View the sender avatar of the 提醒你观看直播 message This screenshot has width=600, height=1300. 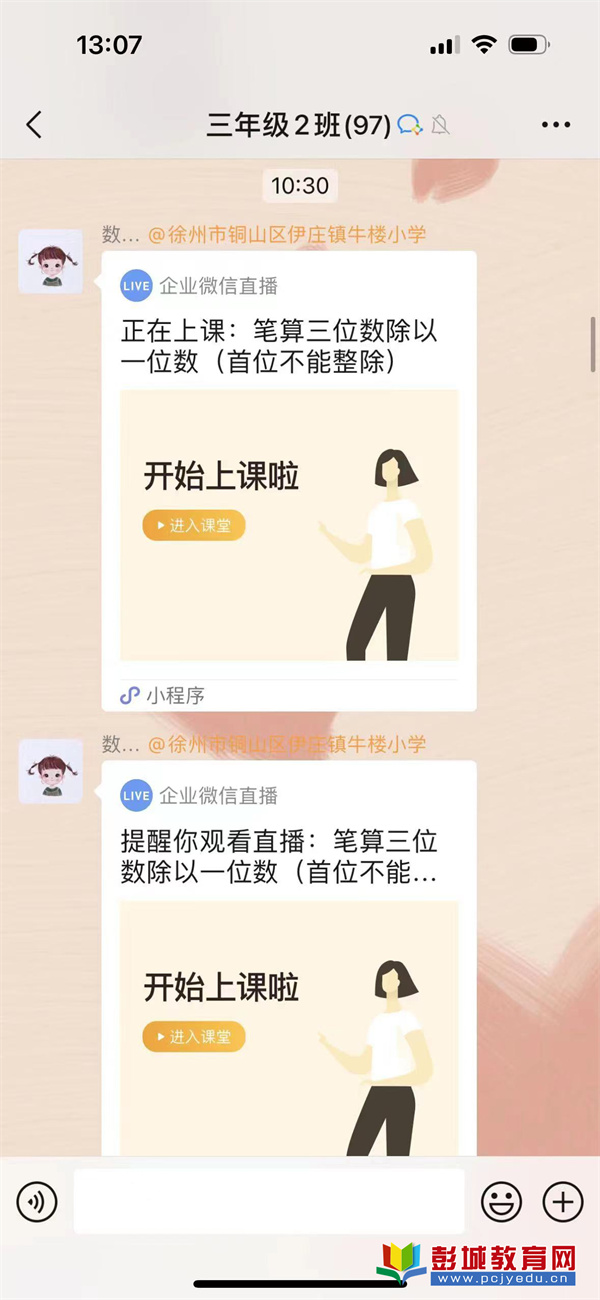click(x=50, y=771)
